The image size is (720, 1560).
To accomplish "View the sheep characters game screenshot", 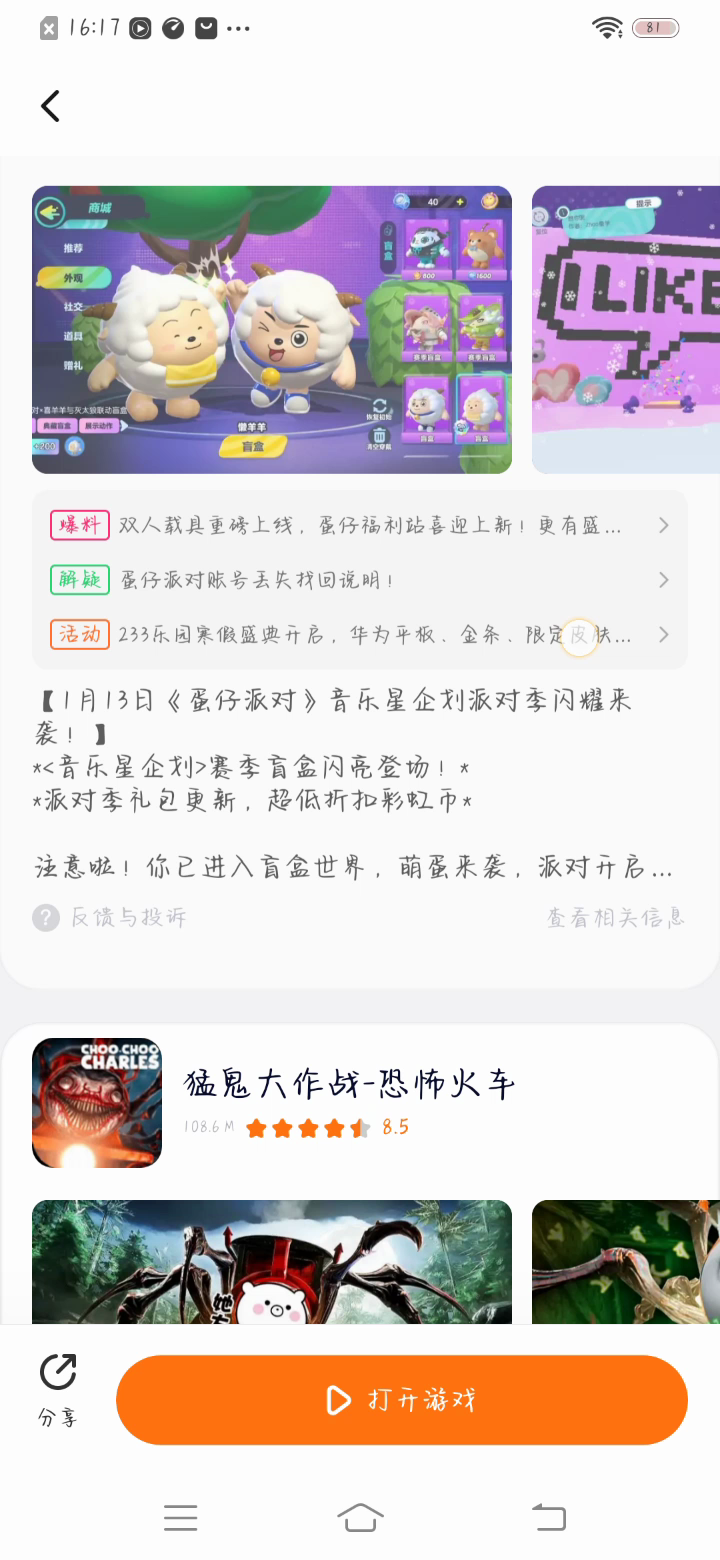I will 272,329.
